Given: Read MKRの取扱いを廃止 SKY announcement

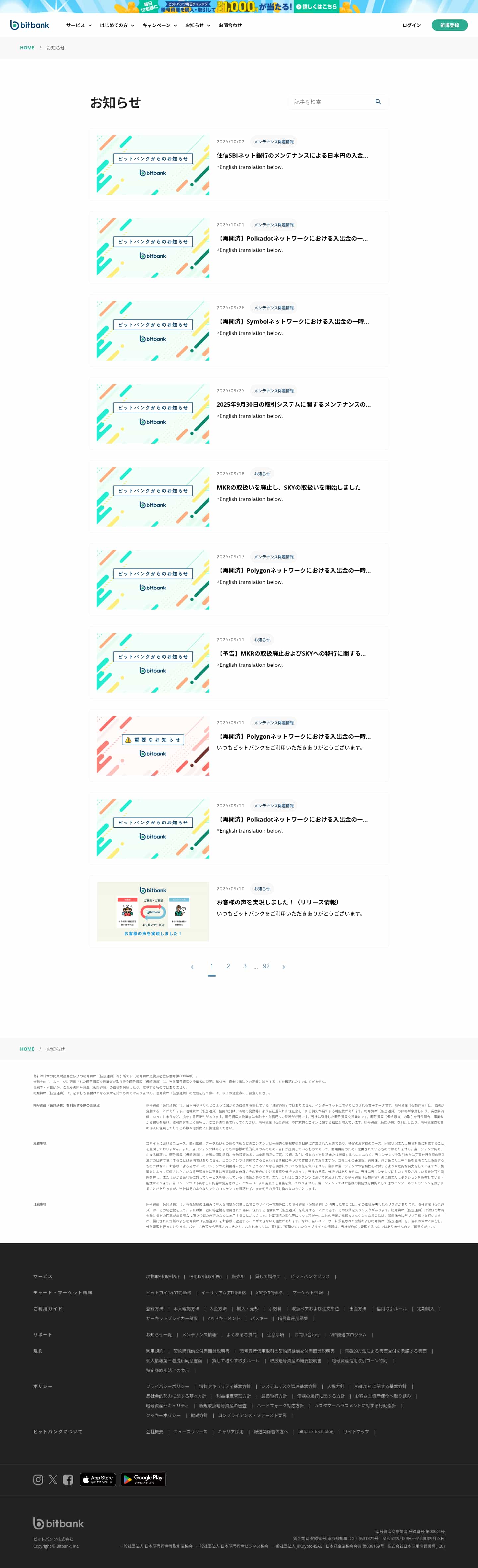Looking at the screenshot, I should 289,488.
